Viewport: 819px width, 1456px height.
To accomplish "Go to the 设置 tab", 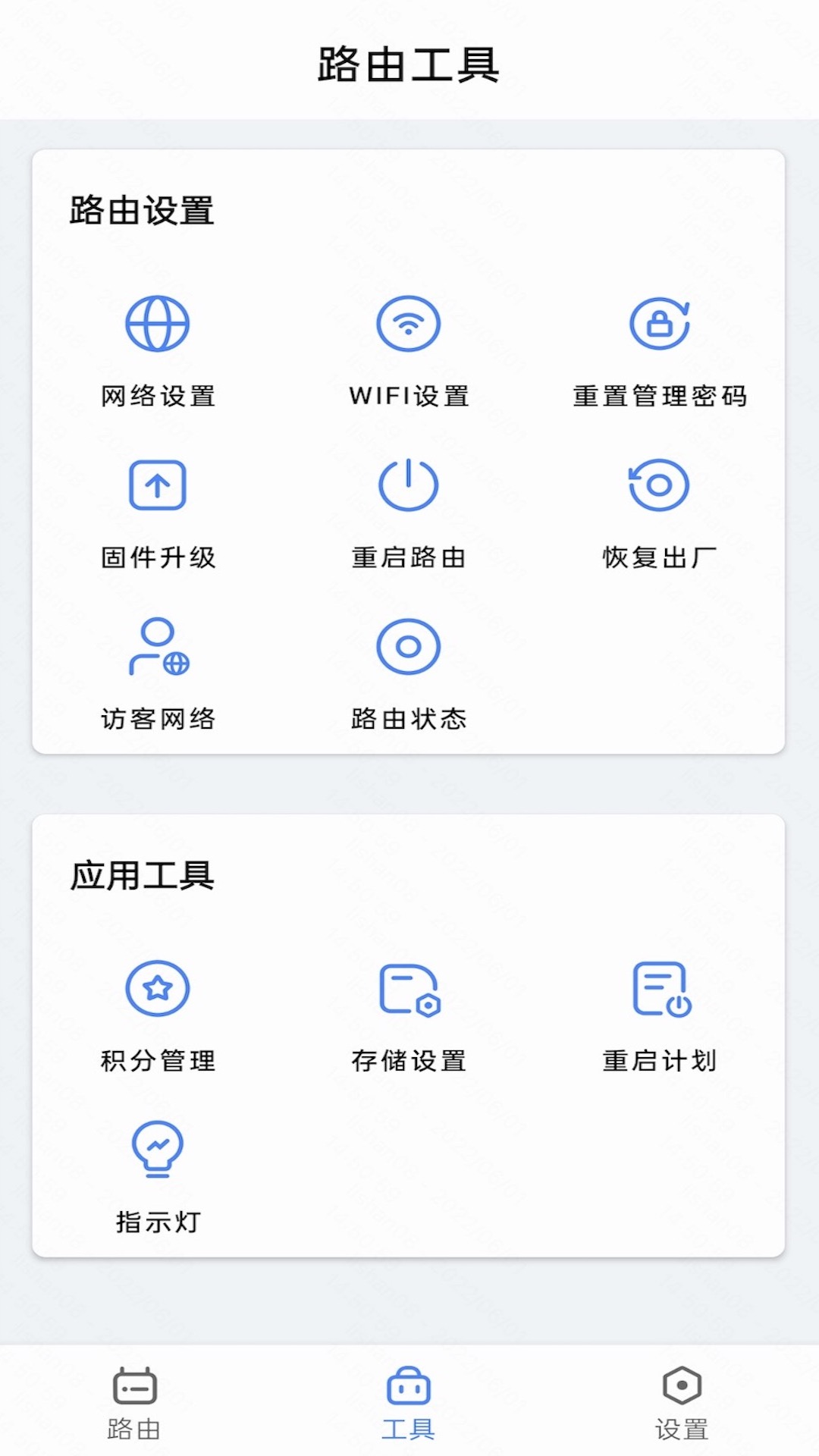I will 682,1403.
